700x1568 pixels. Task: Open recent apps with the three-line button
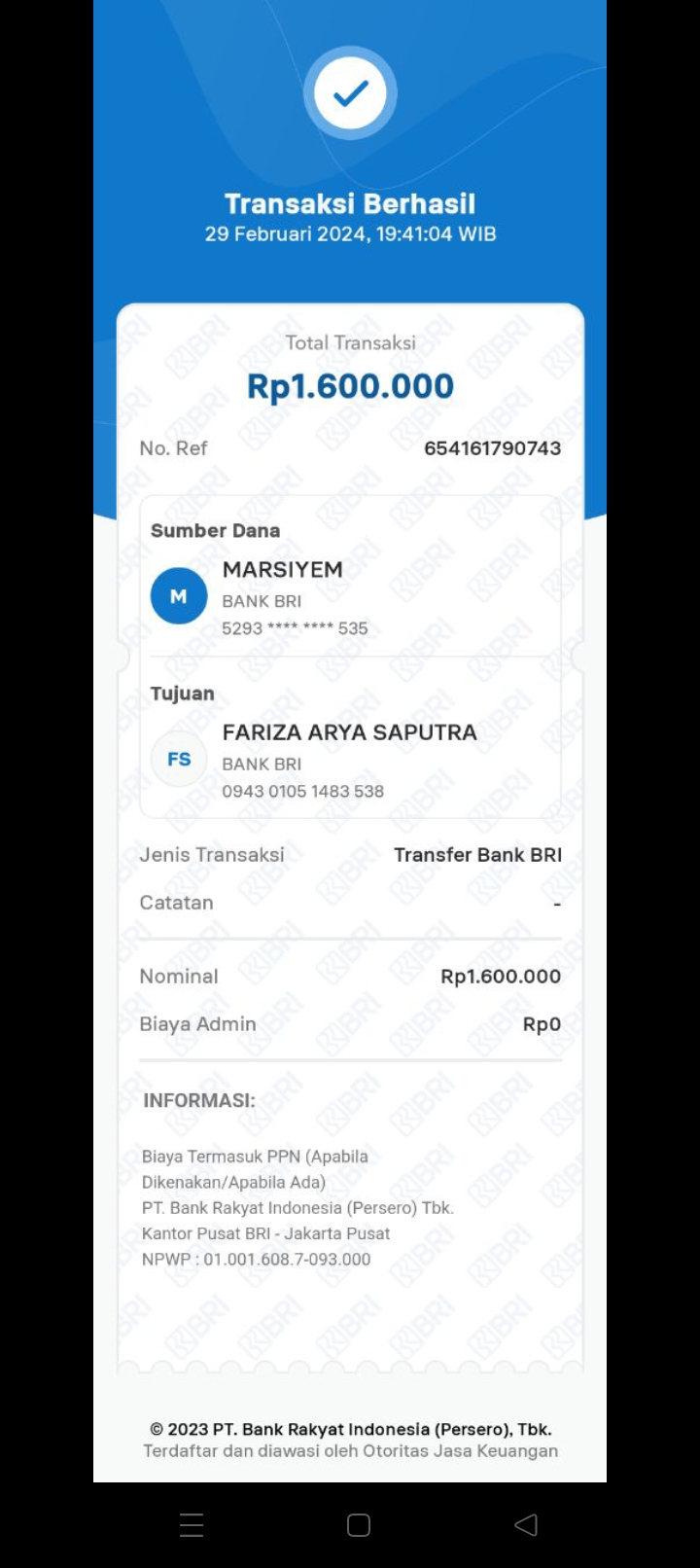click(x=192, y=1525)
